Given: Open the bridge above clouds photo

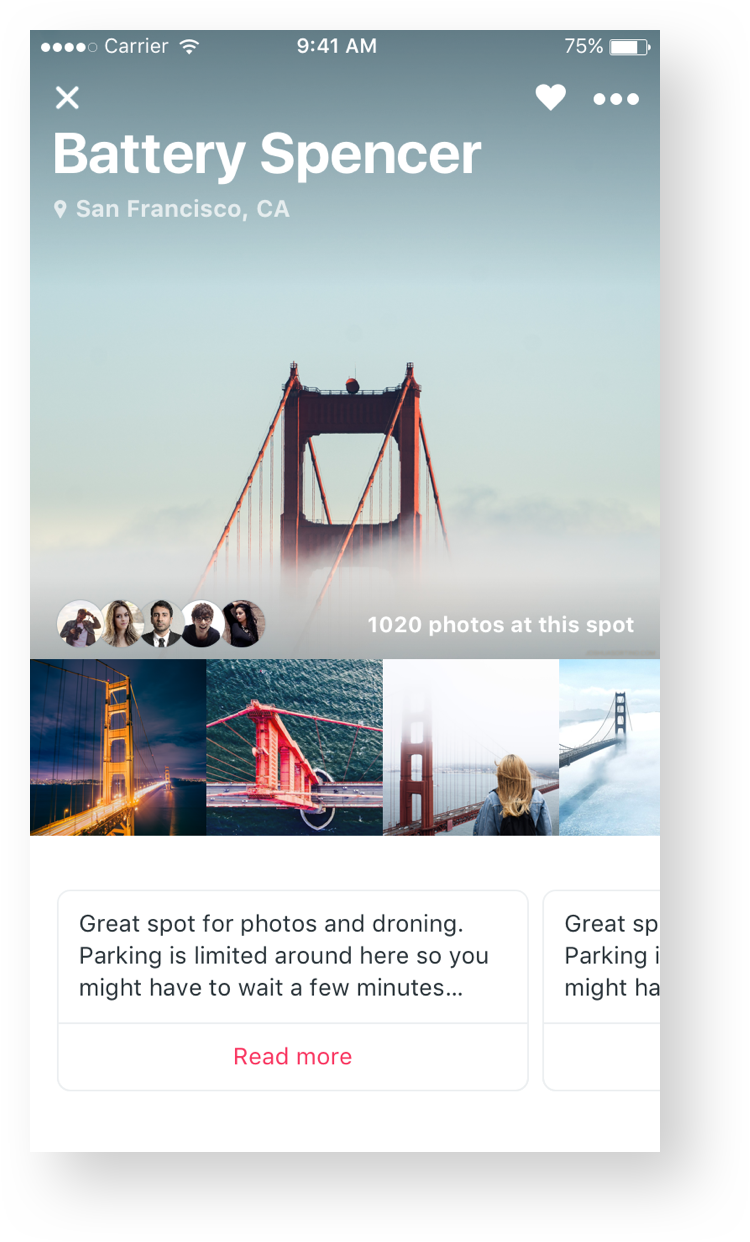Looking at the screenshot, I should point(609,747).
